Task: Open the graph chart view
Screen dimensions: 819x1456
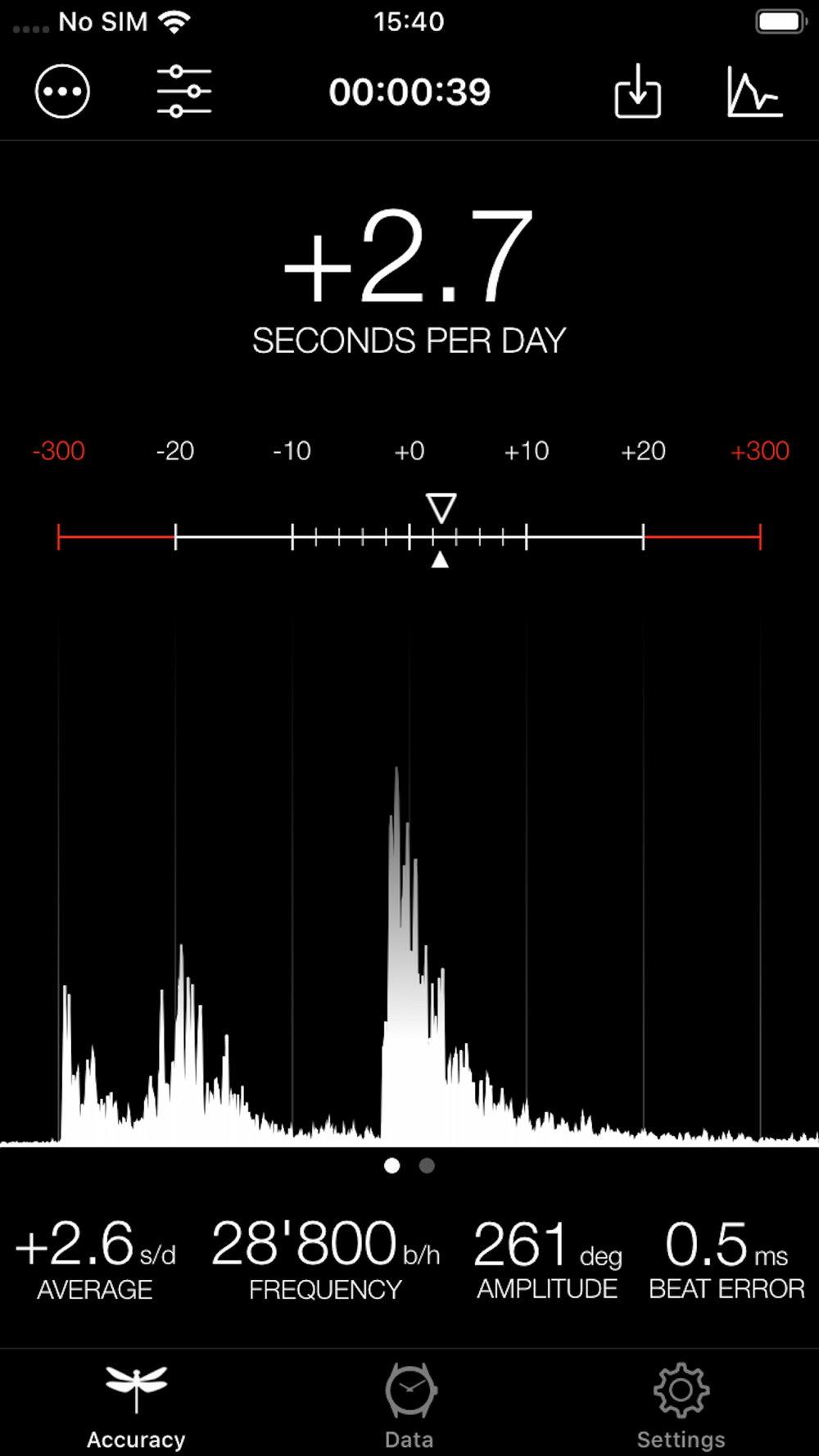Action: click(755, 92)
